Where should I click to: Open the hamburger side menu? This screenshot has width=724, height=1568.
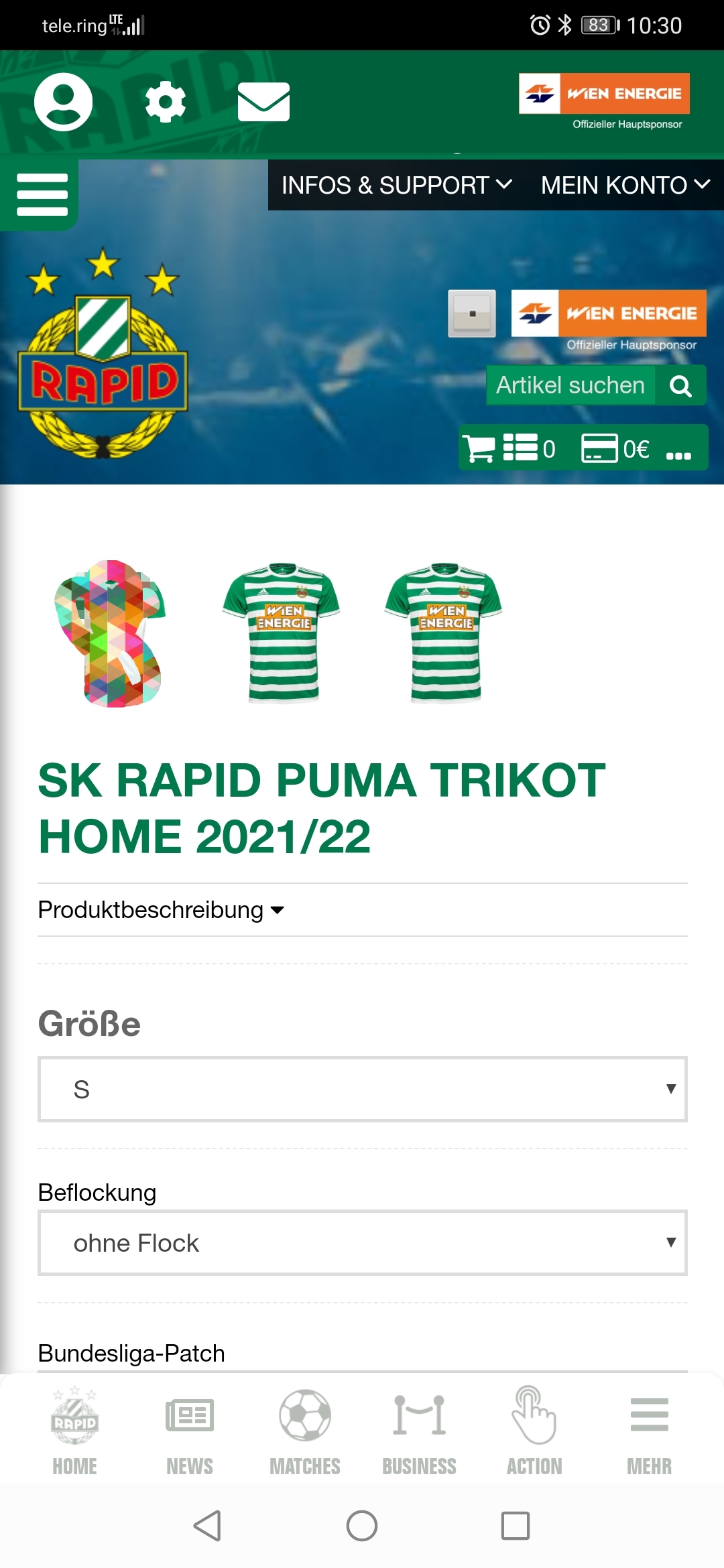[42, 194]
